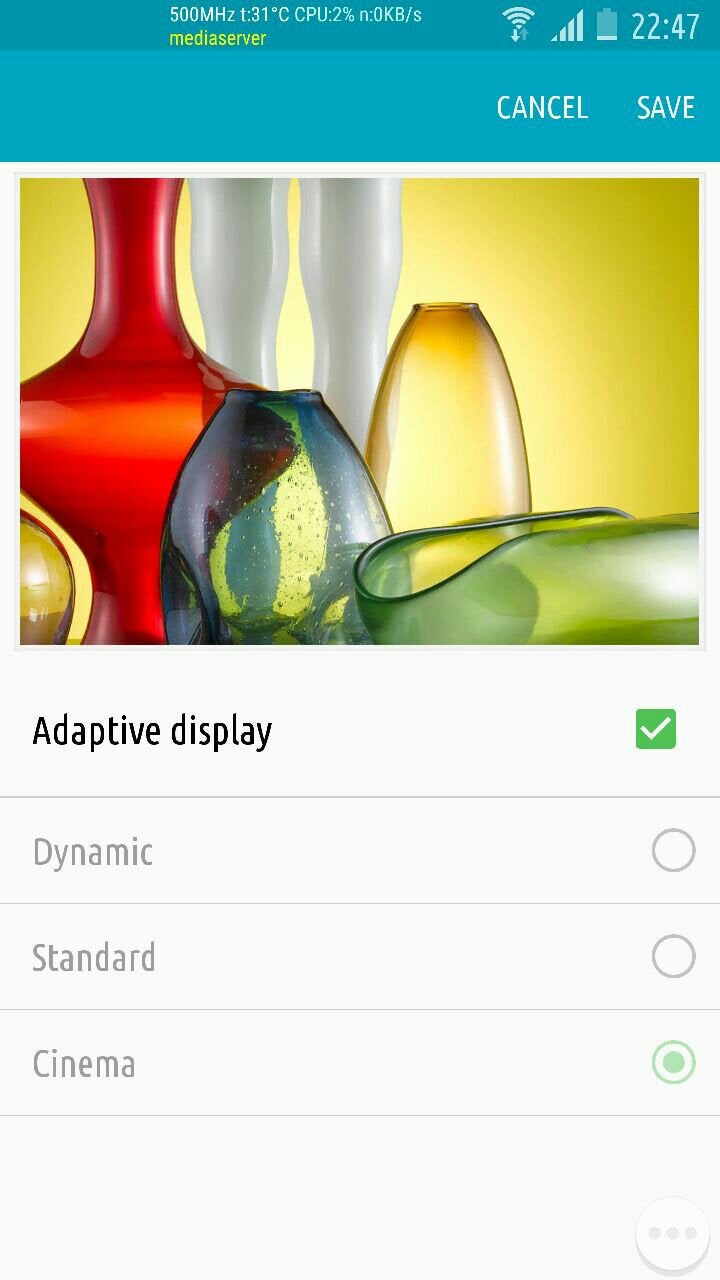Image resolution: width=720 pixels, height=1280 pixels.
Task: Tap the battery level icon
Action: 606,24
